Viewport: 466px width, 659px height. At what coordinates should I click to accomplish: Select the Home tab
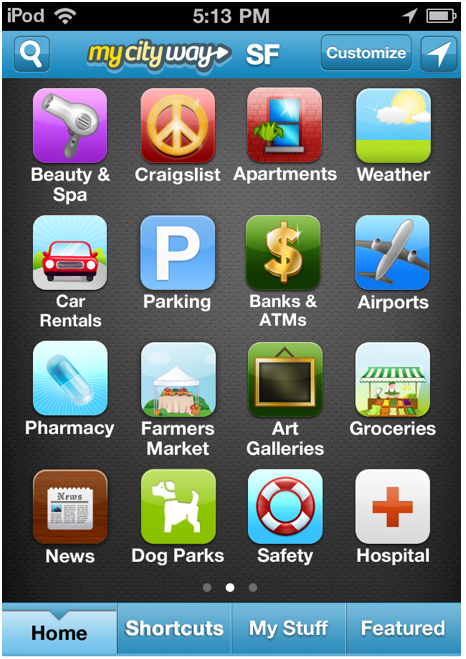(x=59, y=629)
